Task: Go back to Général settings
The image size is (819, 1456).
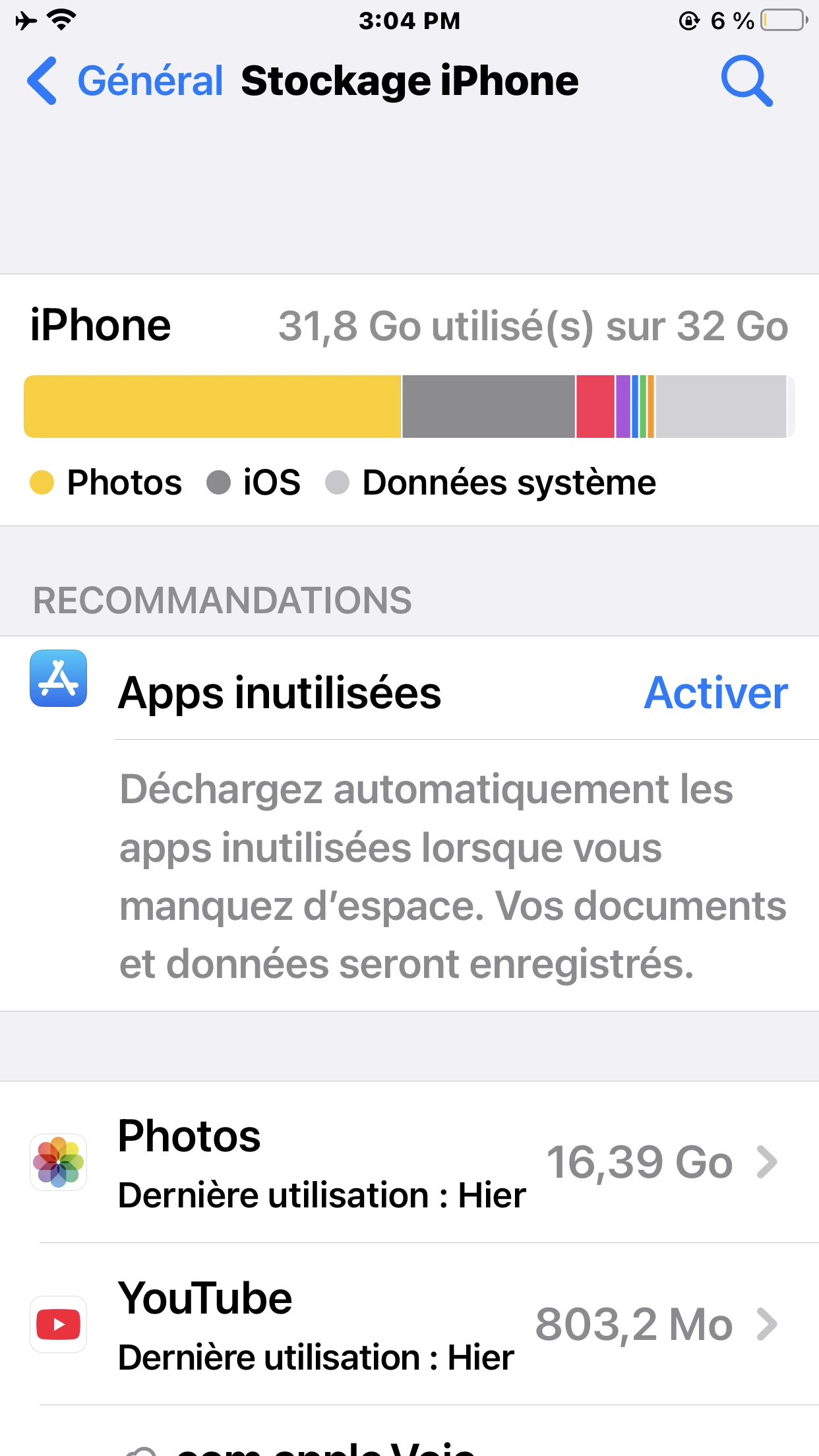Action: [x=125, y=81]
